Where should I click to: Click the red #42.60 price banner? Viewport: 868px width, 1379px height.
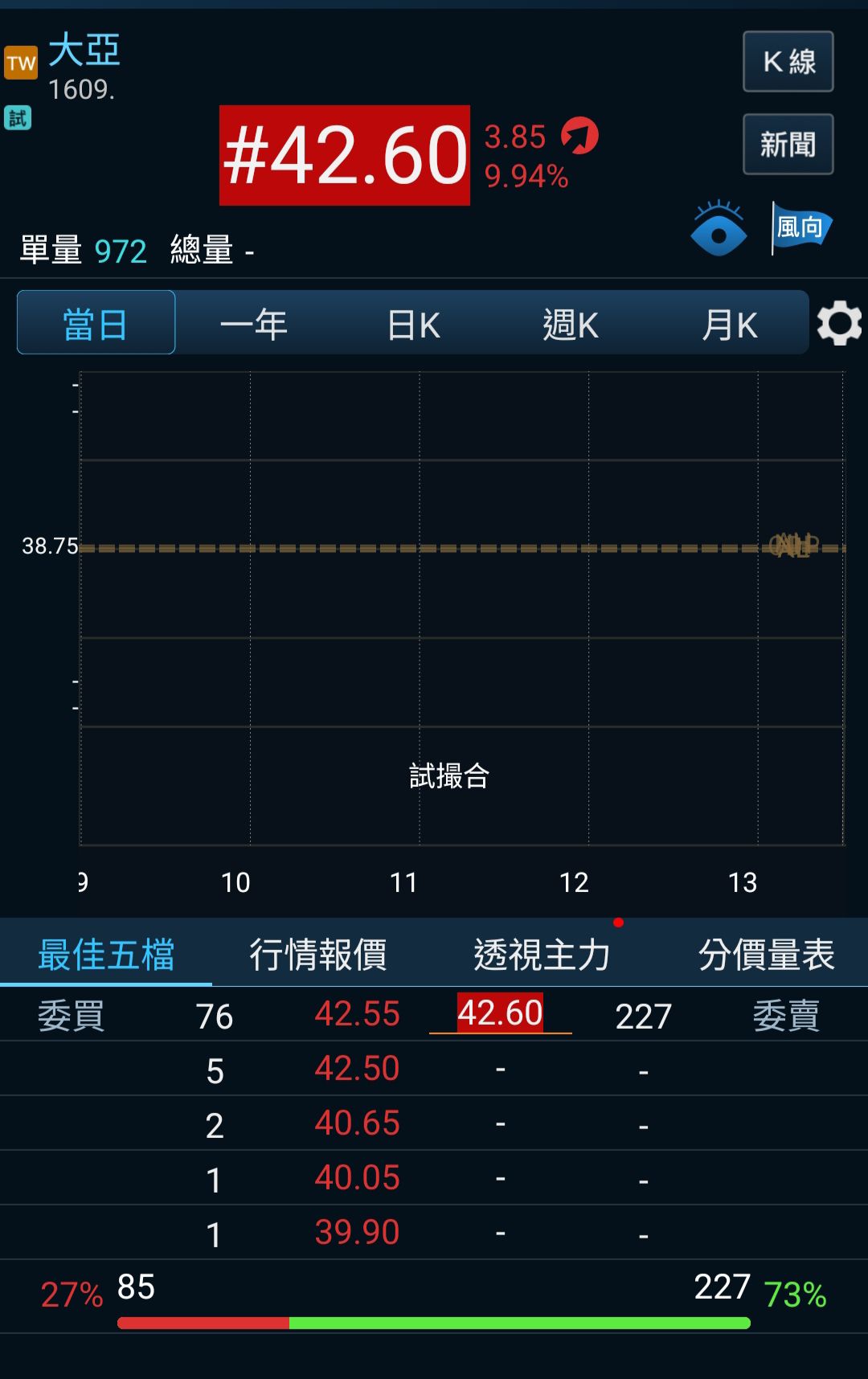pos(344,156)
